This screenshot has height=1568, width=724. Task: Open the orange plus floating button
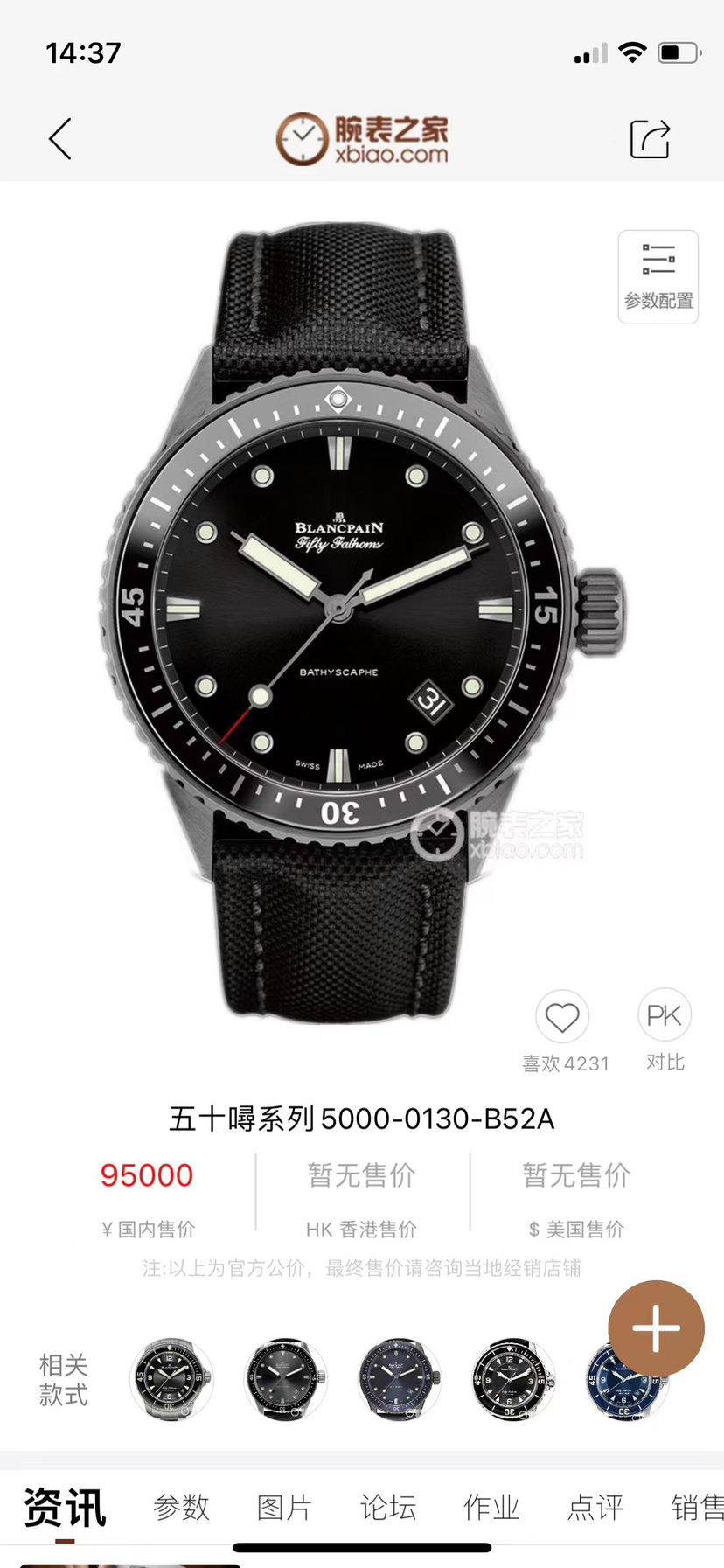pos(656,1328)
